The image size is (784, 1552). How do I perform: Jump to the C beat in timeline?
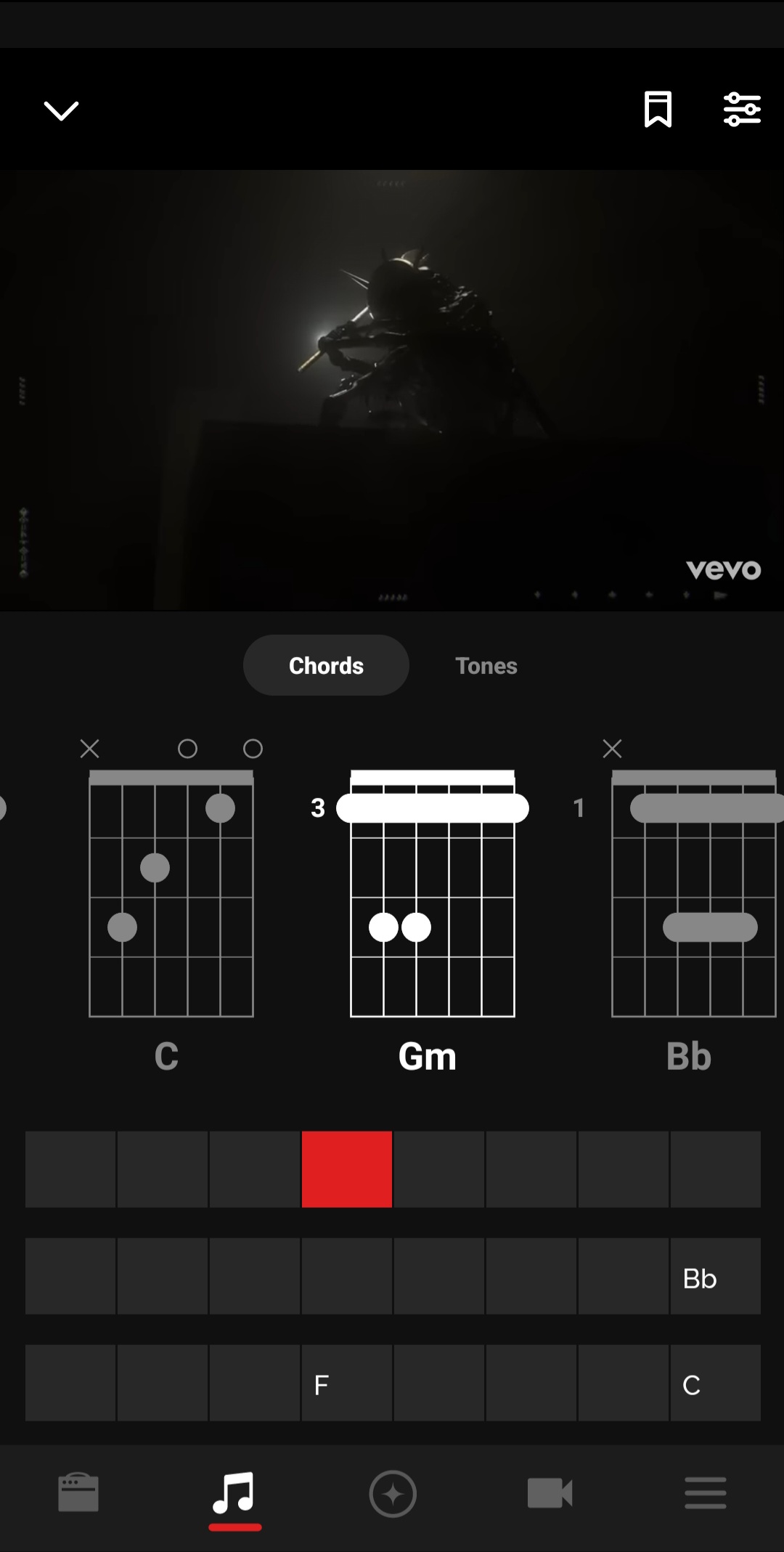[715, 1383]
